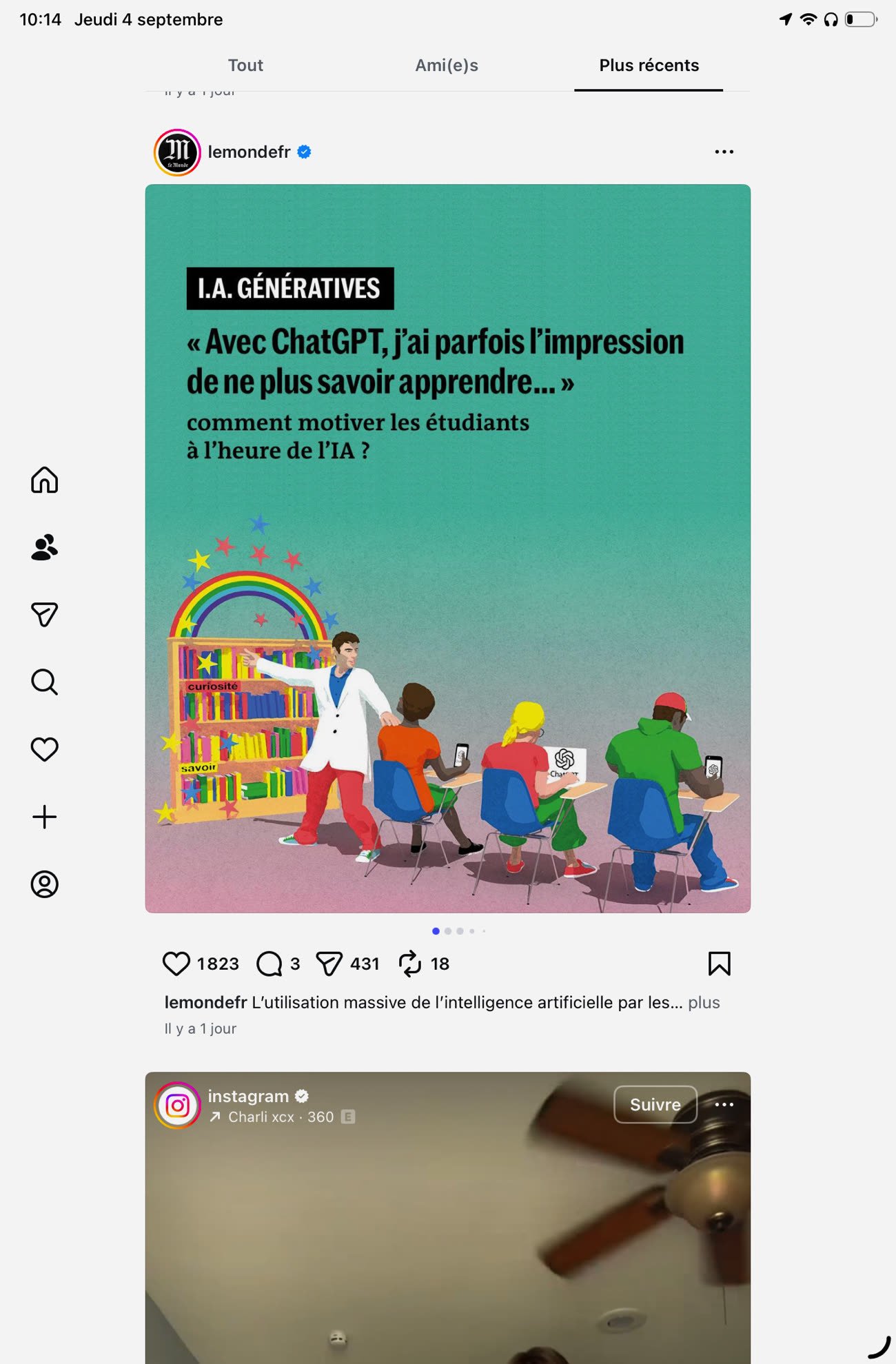Open options menu on lemondefr post
Screen dimensions: 896x1364
tap(724, 152)
